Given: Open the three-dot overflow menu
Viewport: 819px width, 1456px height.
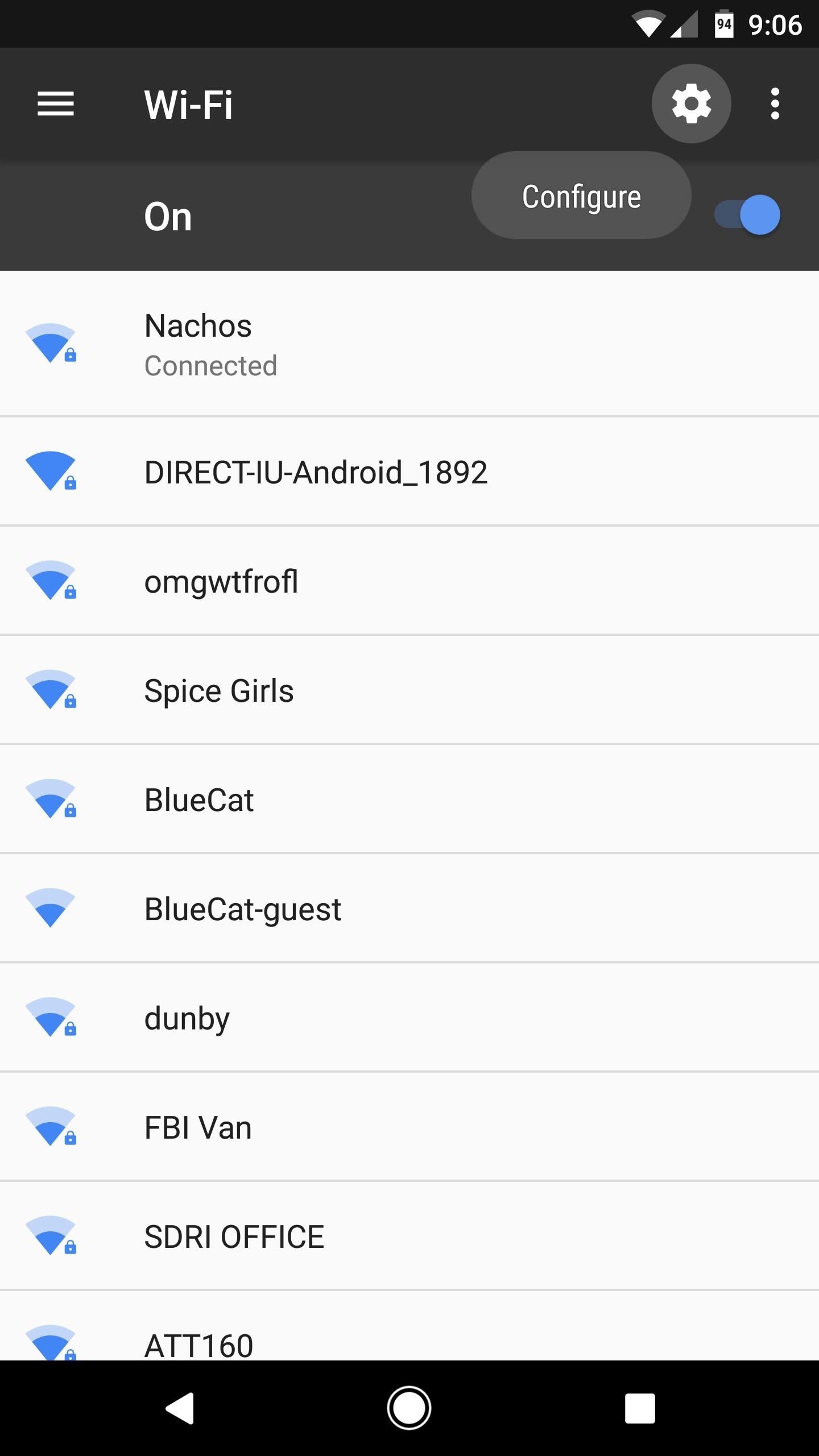Looking at the screenshot, I should (x=775, y=104).
